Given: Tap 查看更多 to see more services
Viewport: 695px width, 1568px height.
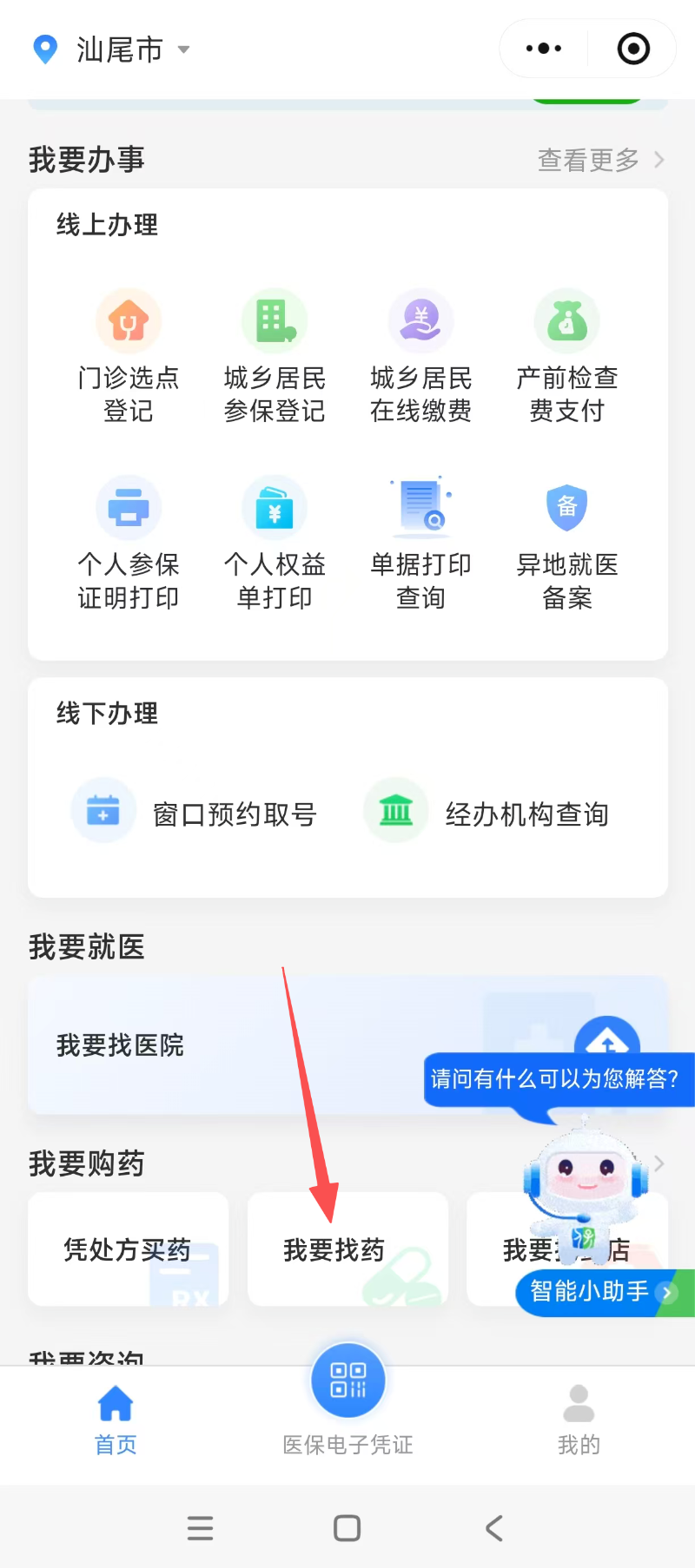Looking at the screenshot, I should coord(600,160).
